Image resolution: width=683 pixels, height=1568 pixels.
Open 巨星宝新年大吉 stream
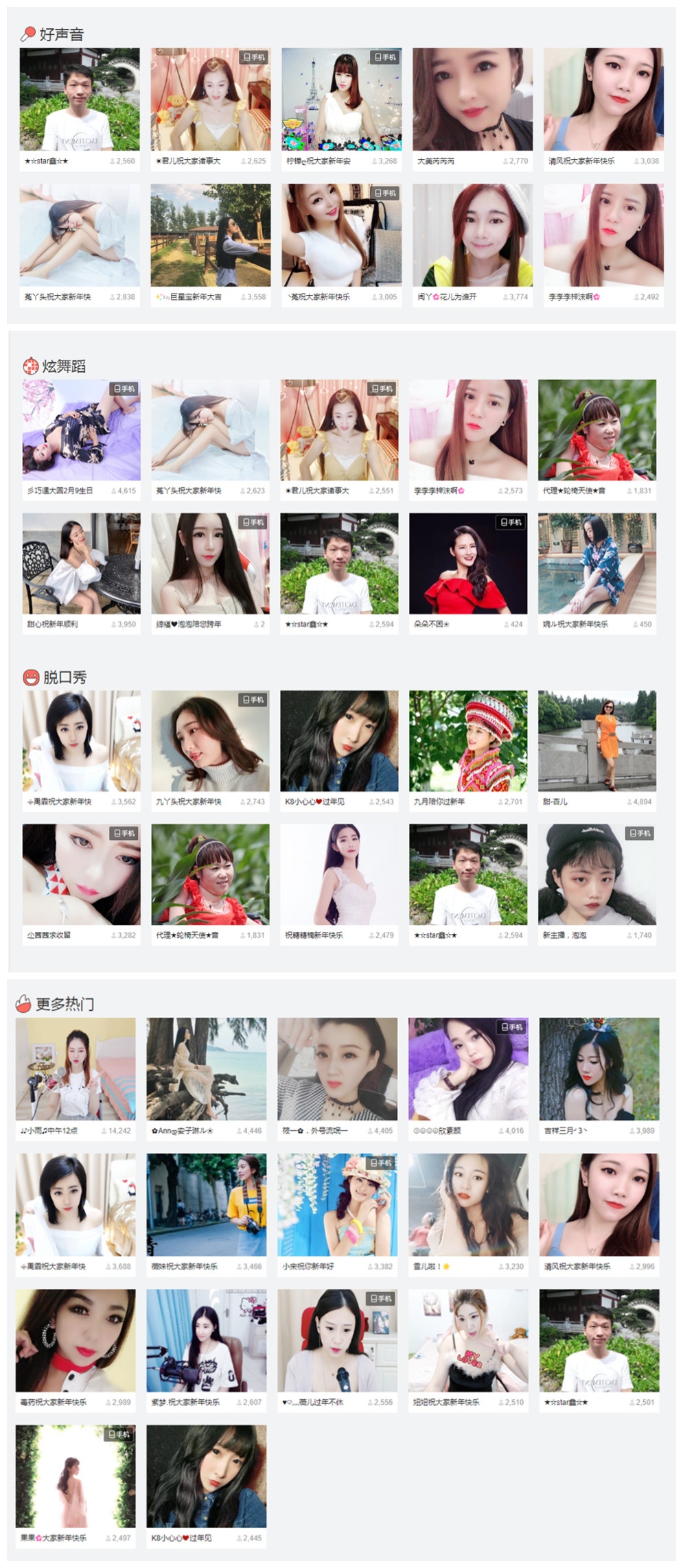pos(210,235)
